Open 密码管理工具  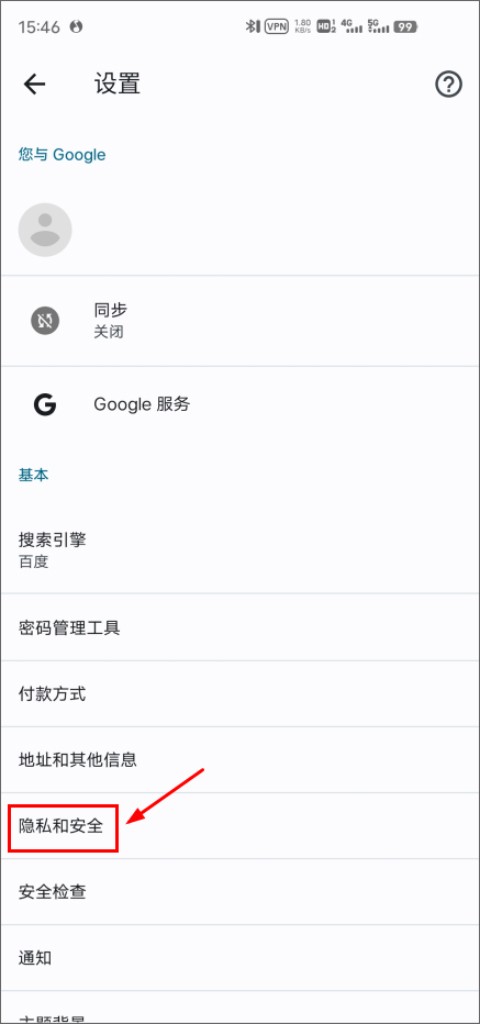coord(240,628)
